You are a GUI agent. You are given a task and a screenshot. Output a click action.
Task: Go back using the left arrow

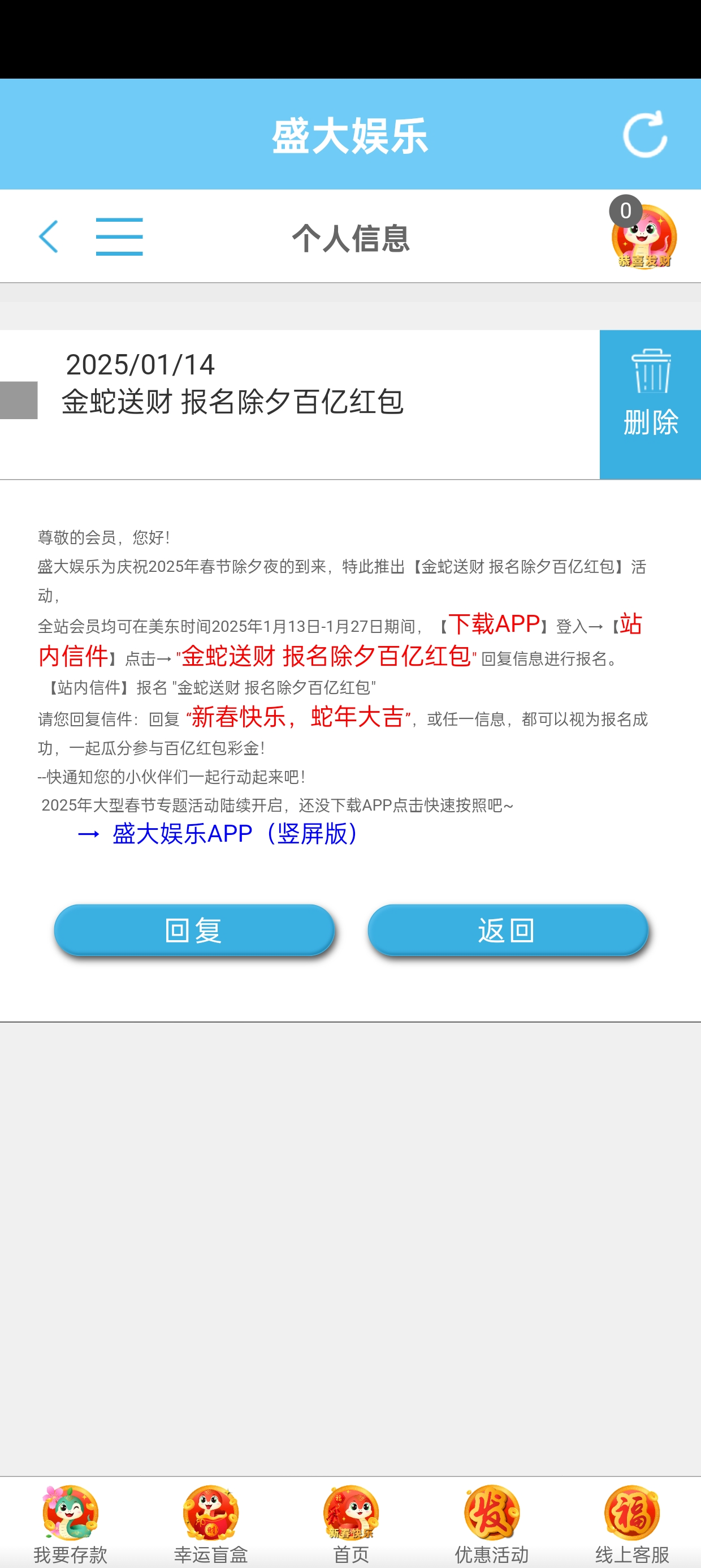point(49,236)
